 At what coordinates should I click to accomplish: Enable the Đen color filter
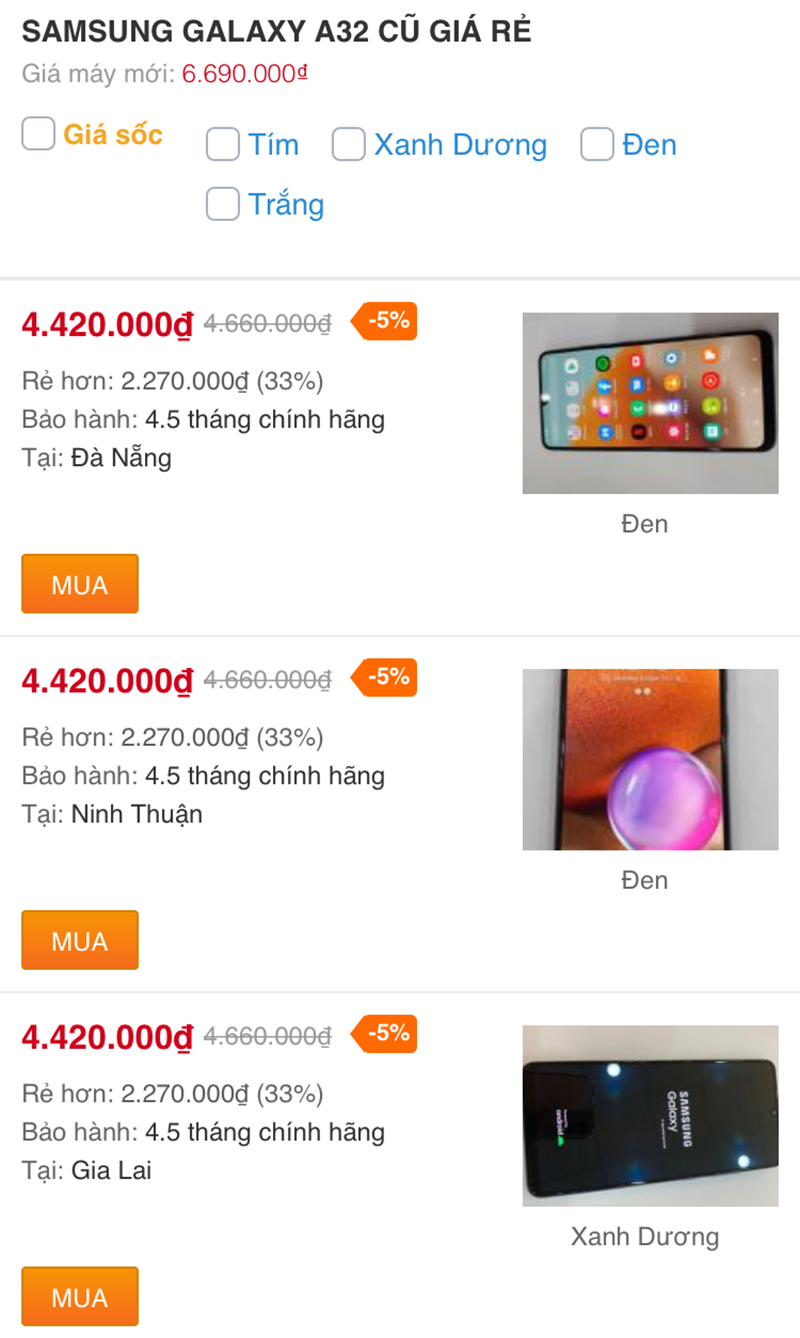pos(597,145)
